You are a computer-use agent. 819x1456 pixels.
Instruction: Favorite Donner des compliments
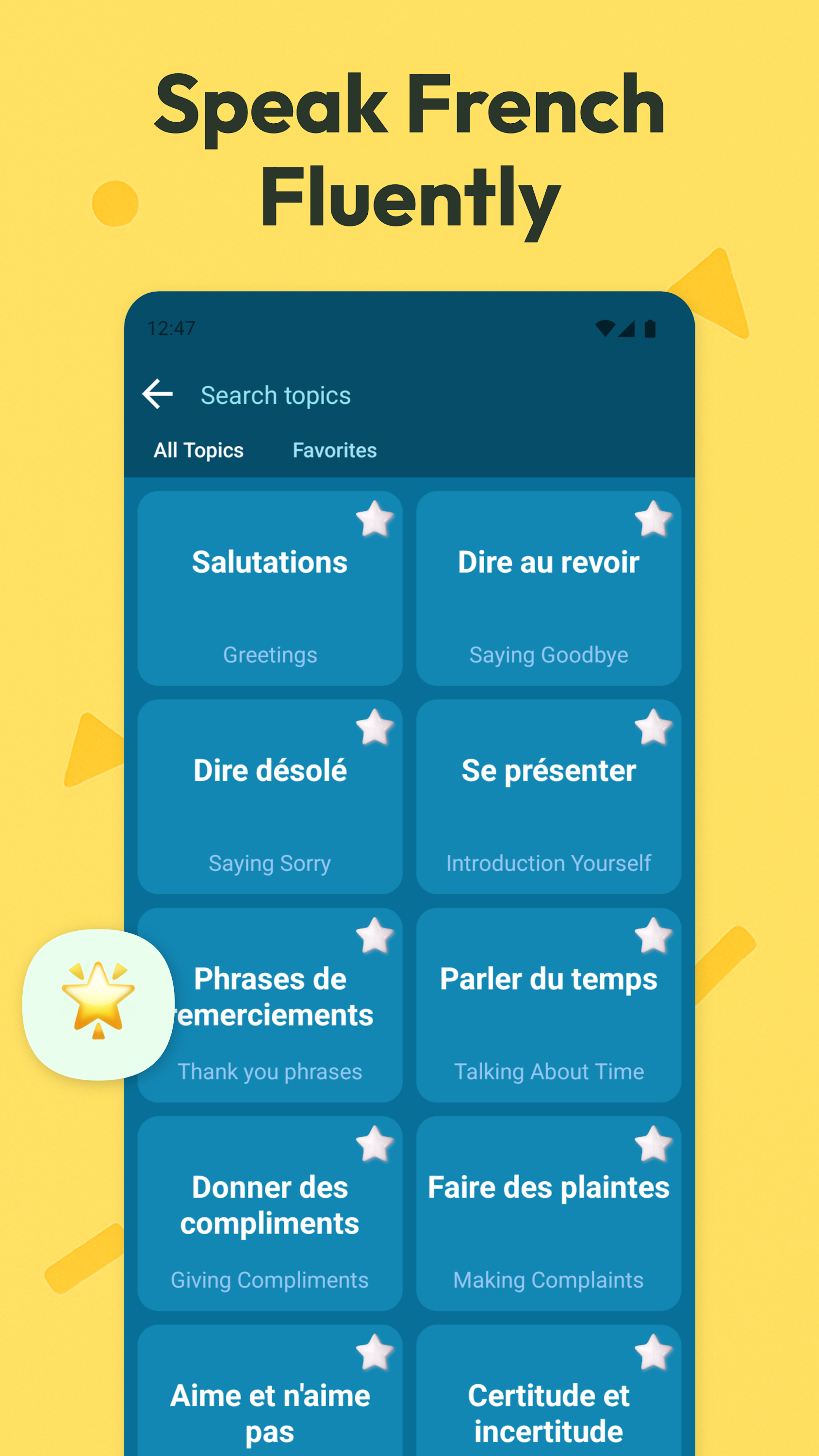(x=375, y=1144)
